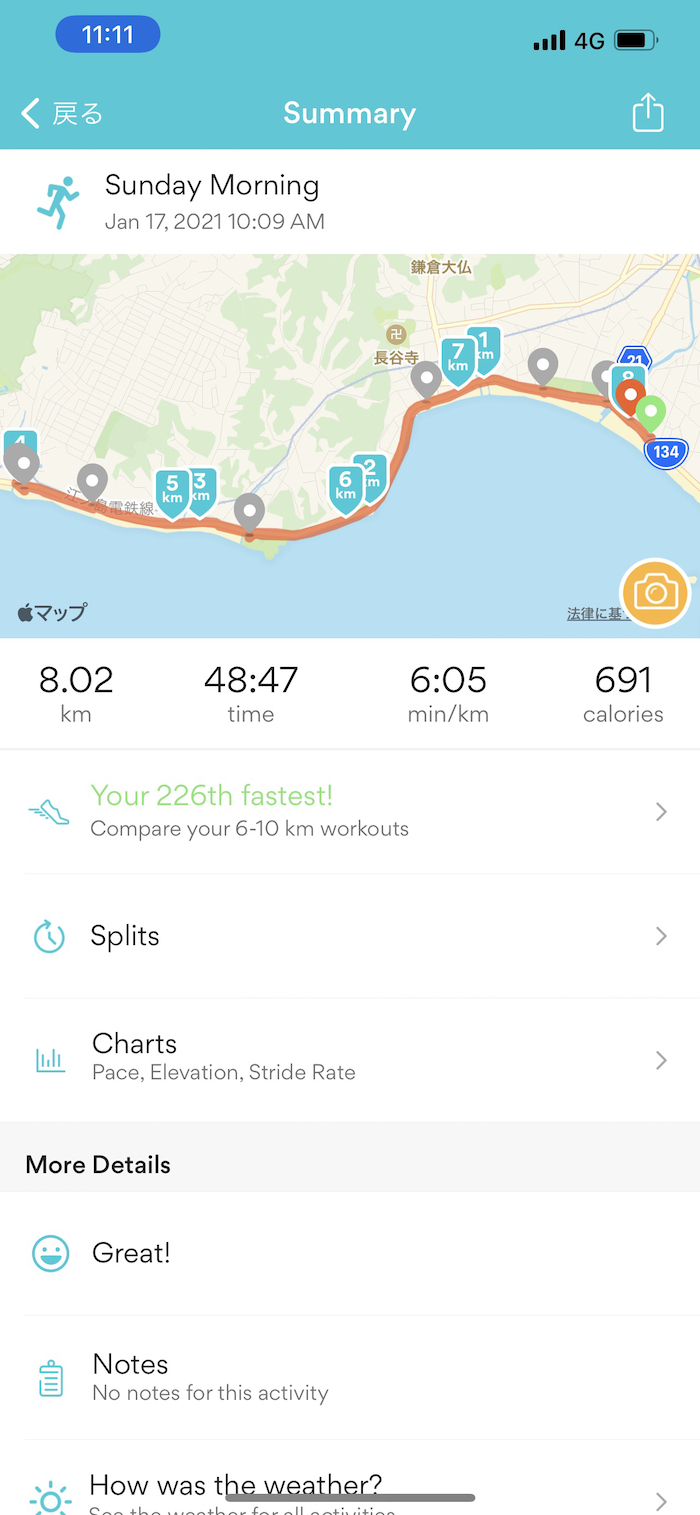Share this workout summary
The height and width of the screenshot is (1515, 700).
coord(648,112)
